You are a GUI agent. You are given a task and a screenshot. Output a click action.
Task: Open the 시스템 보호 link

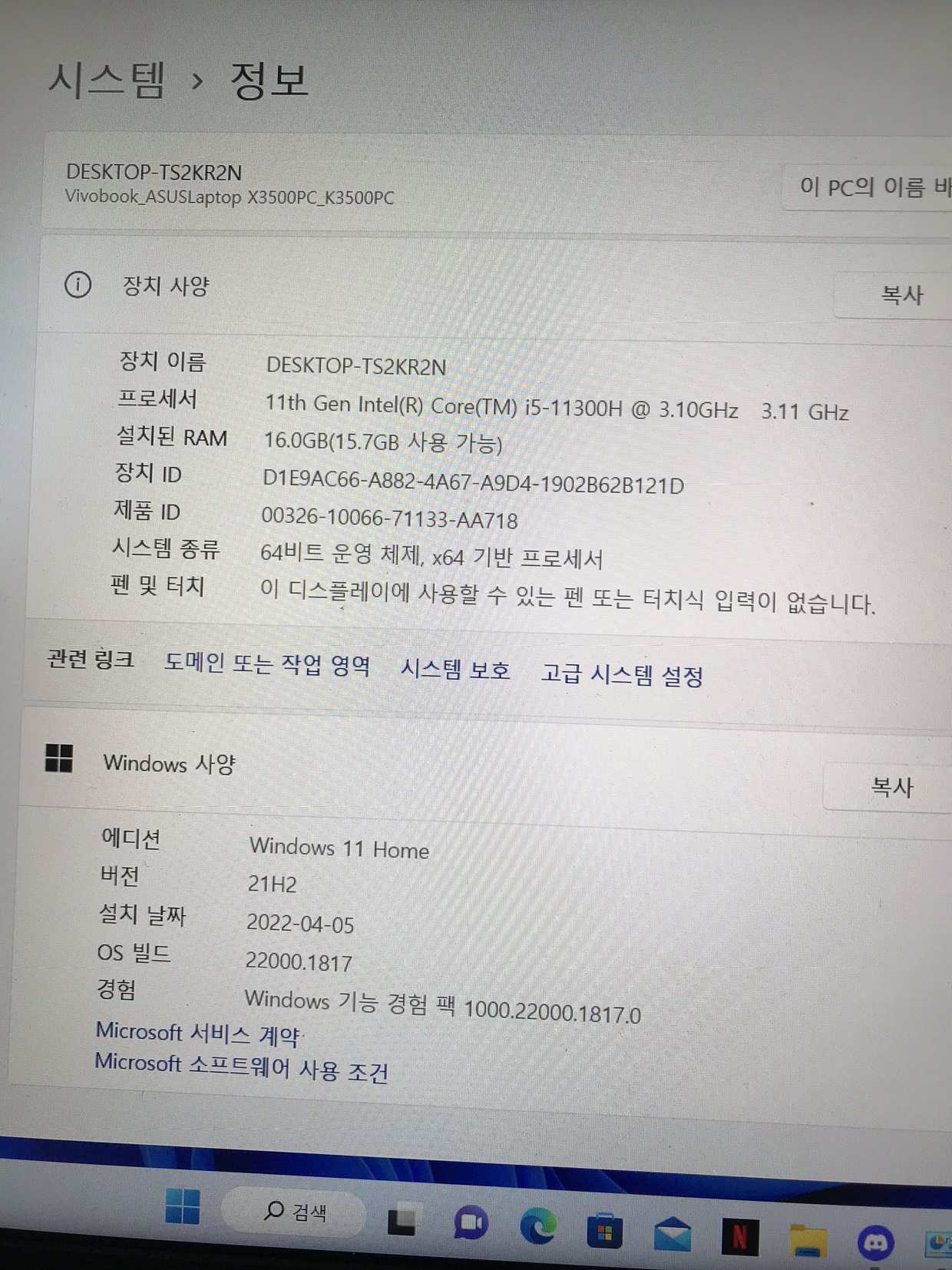[x=455, y=670]
